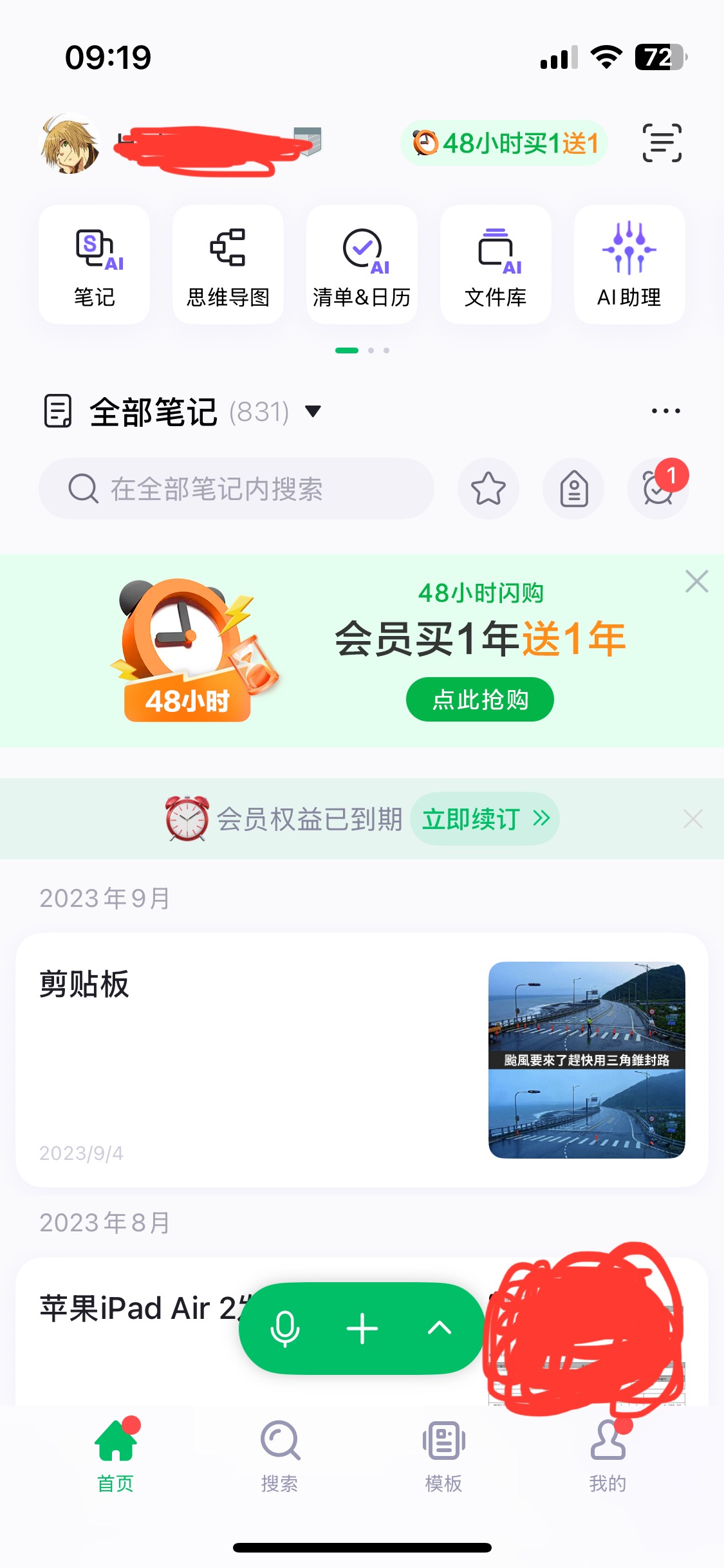The height and width of the screenshot is (1568, 724).
Task: Open the 思维导图 shortcut
Action: click(x=228, y=265)
